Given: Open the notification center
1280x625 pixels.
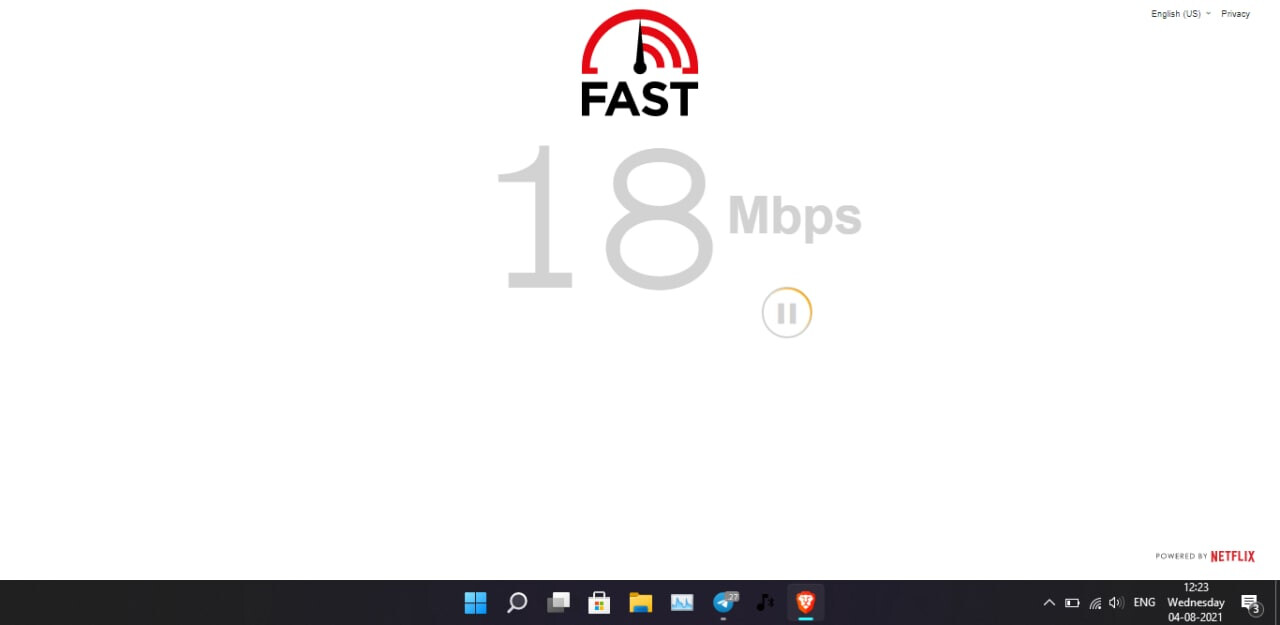Looking at the screenshot, I should click(1250, 602).
